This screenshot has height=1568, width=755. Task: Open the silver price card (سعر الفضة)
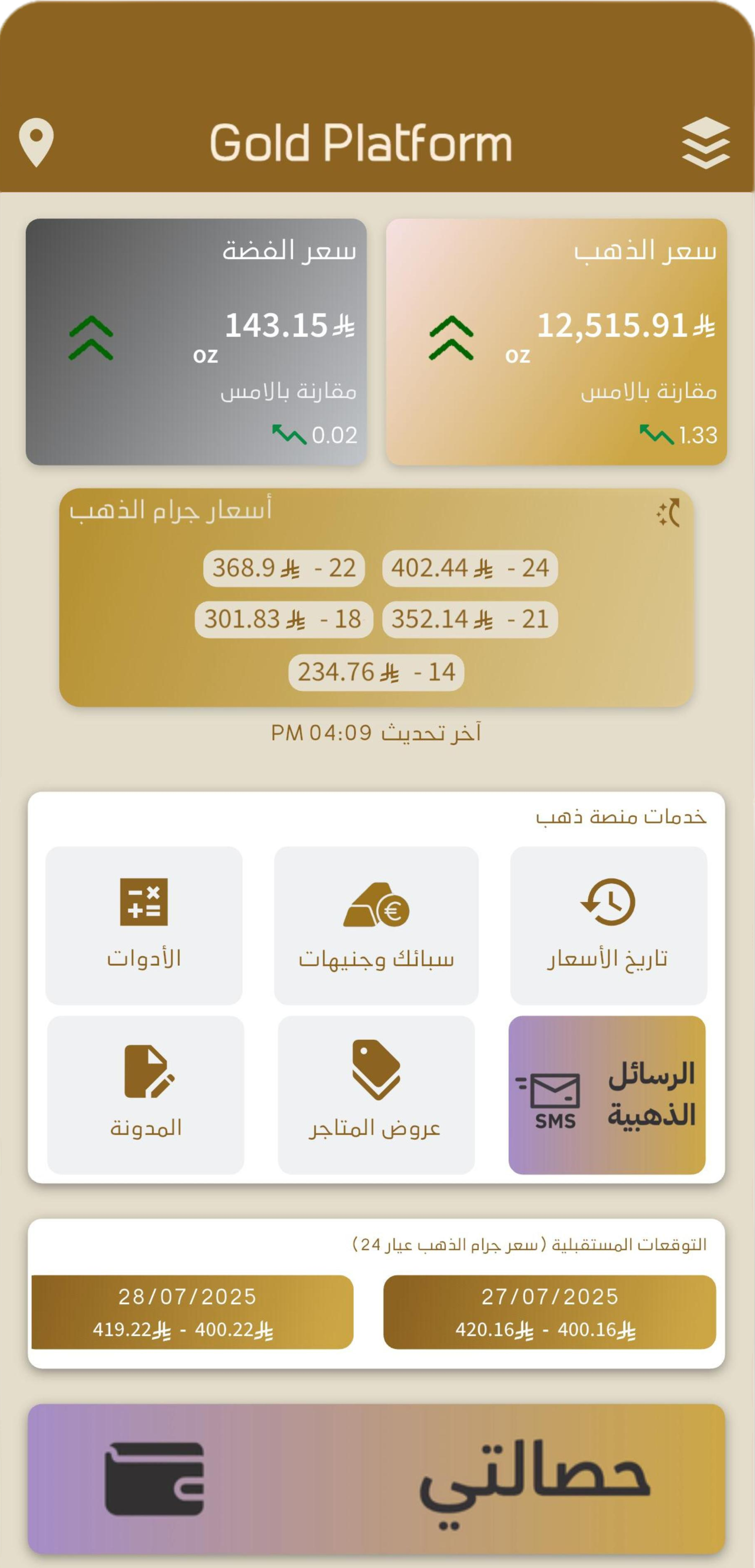coord(196,342)
